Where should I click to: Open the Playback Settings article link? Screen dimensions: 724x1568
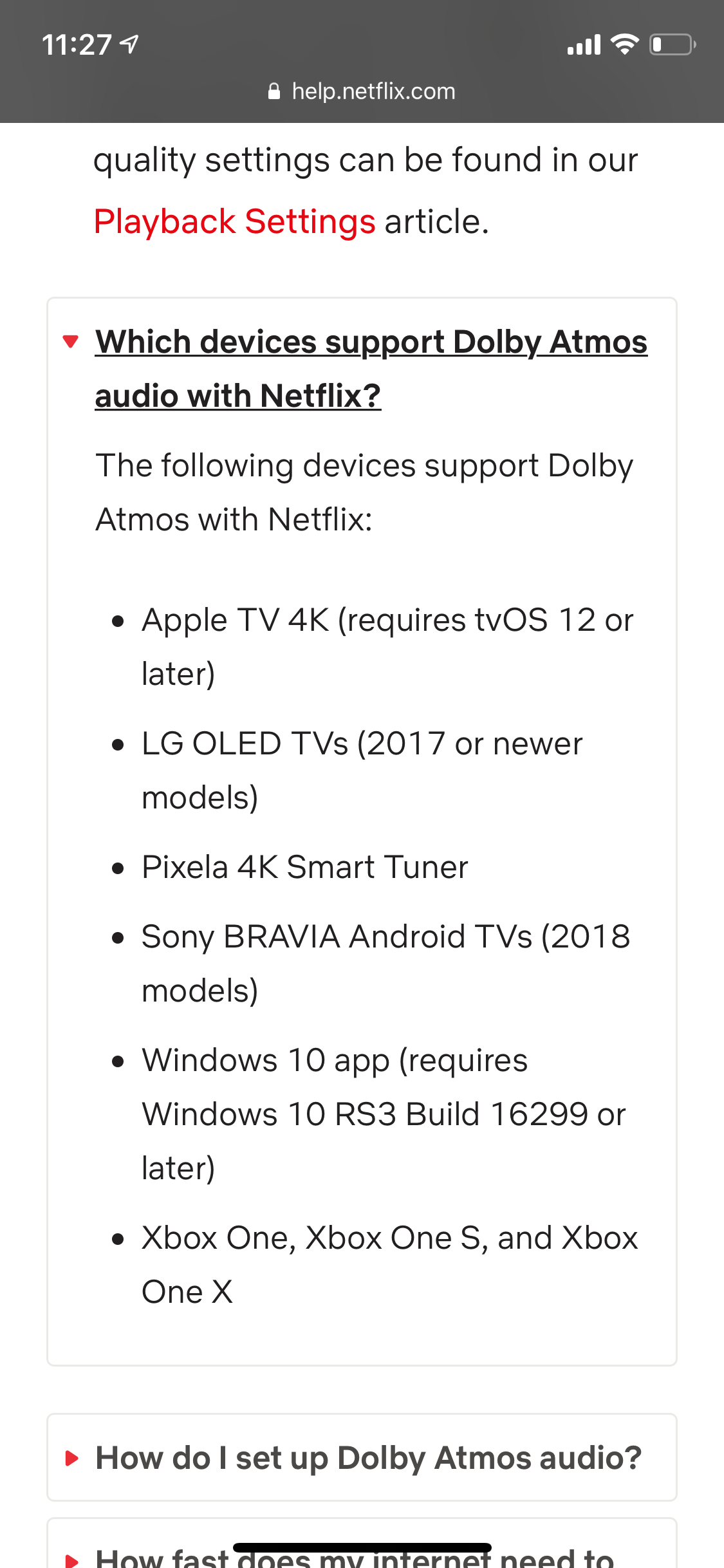pyautogui.click(x=234, y=222)
